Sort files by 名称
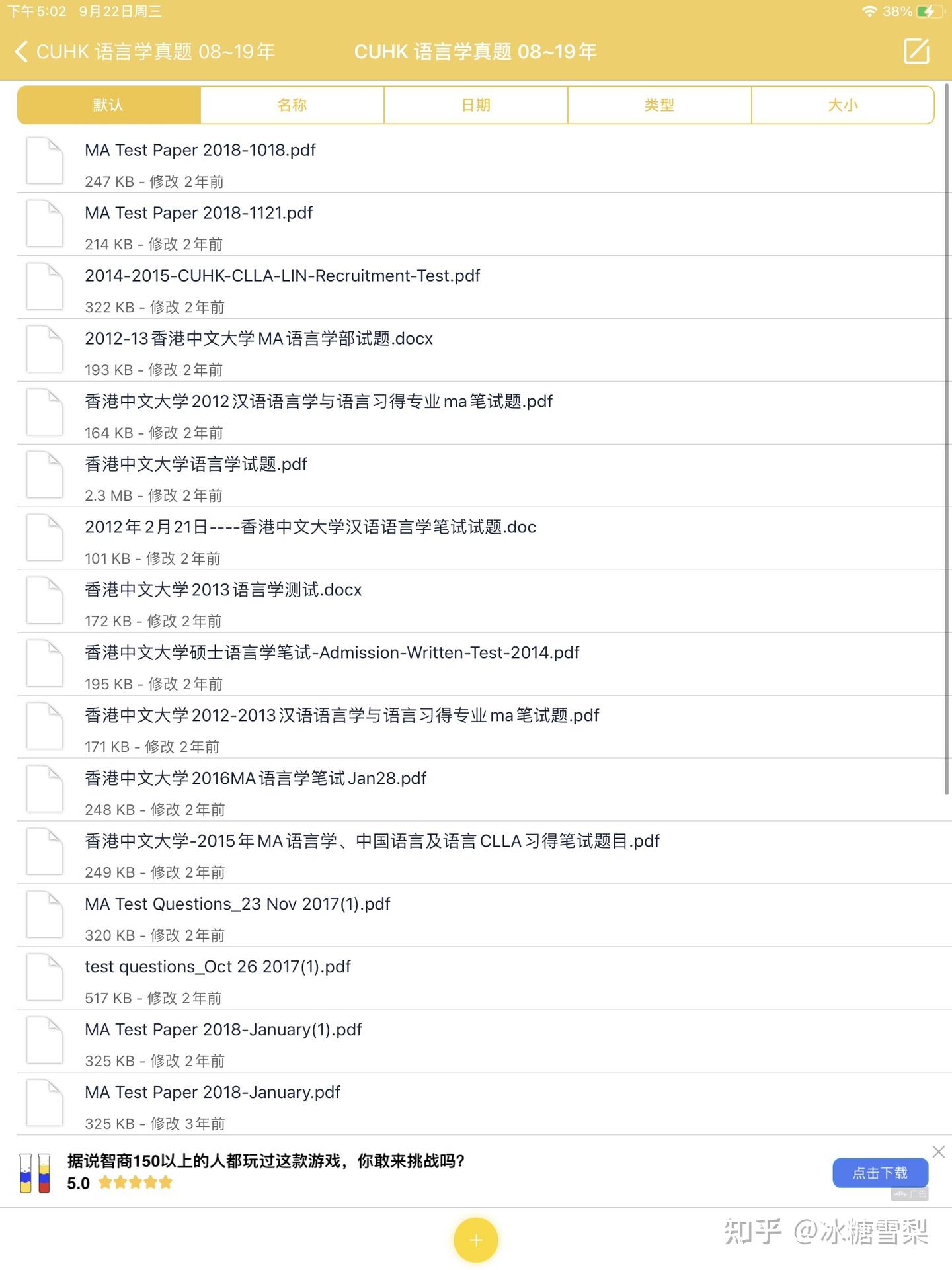Viewport: 952px width, 1270px height. [x=292, y=105]
